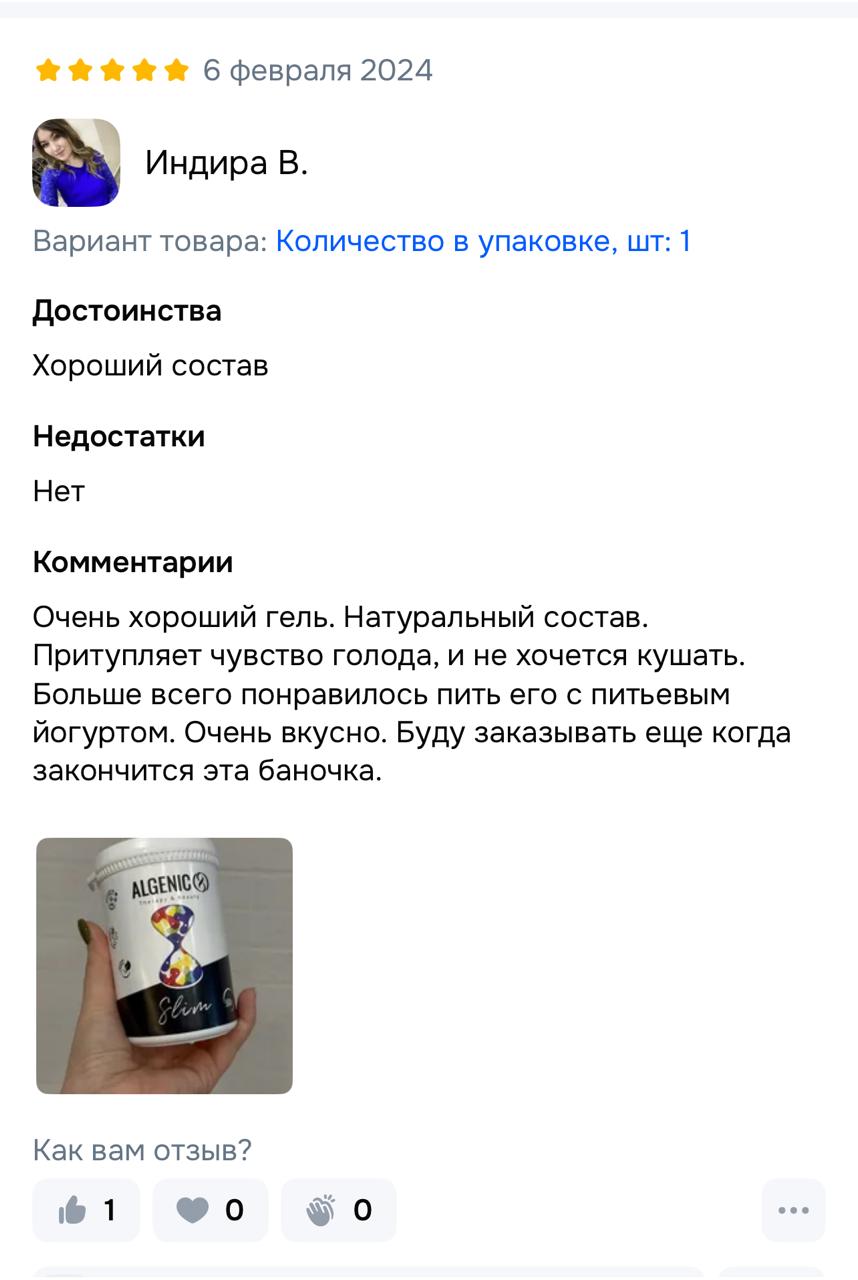
Task: Open Индира В.'s profile avatar
Action: pos(76,162)
